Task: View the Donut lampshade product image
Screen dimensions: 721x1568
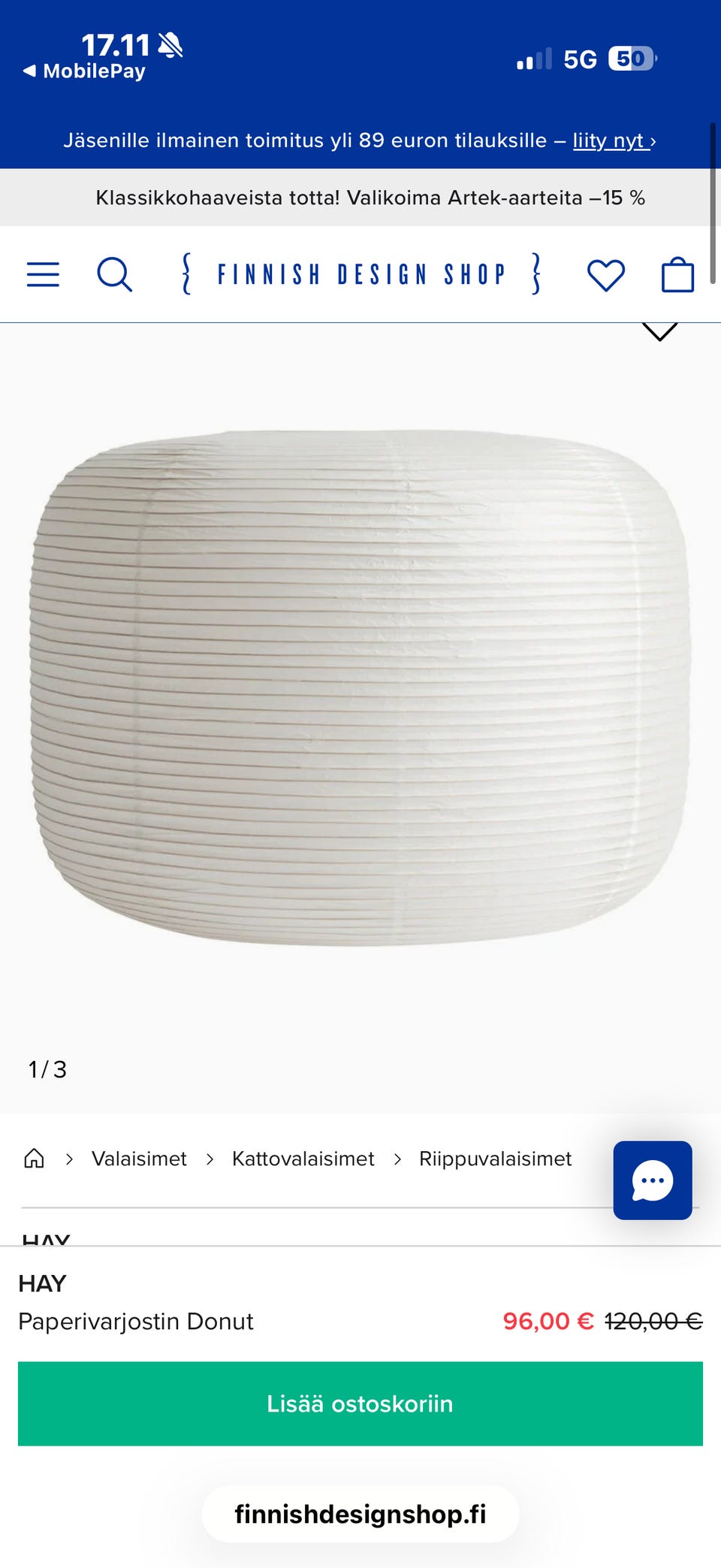Action: [x=360, y=687]
